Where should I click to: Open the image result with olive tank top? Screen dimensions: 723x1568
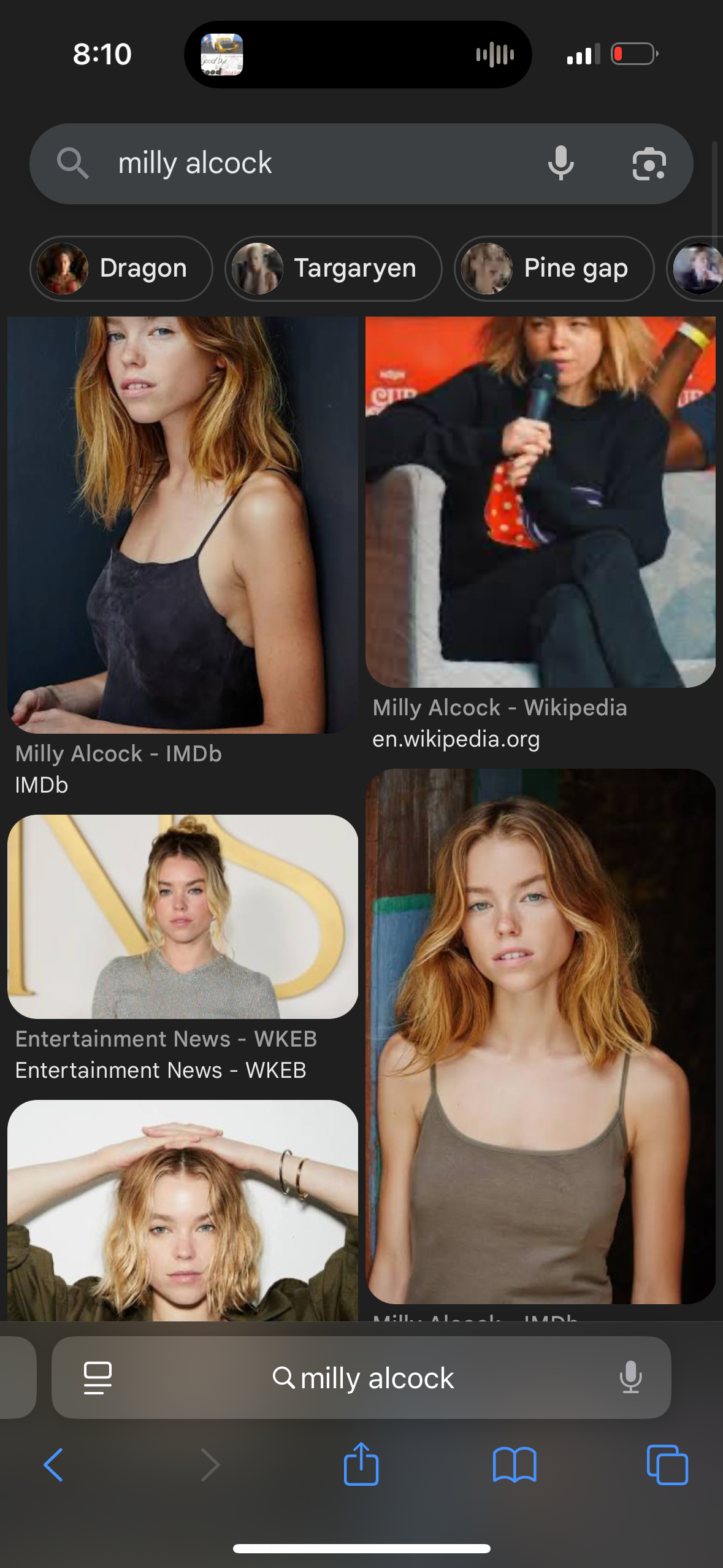(540, 1036)
